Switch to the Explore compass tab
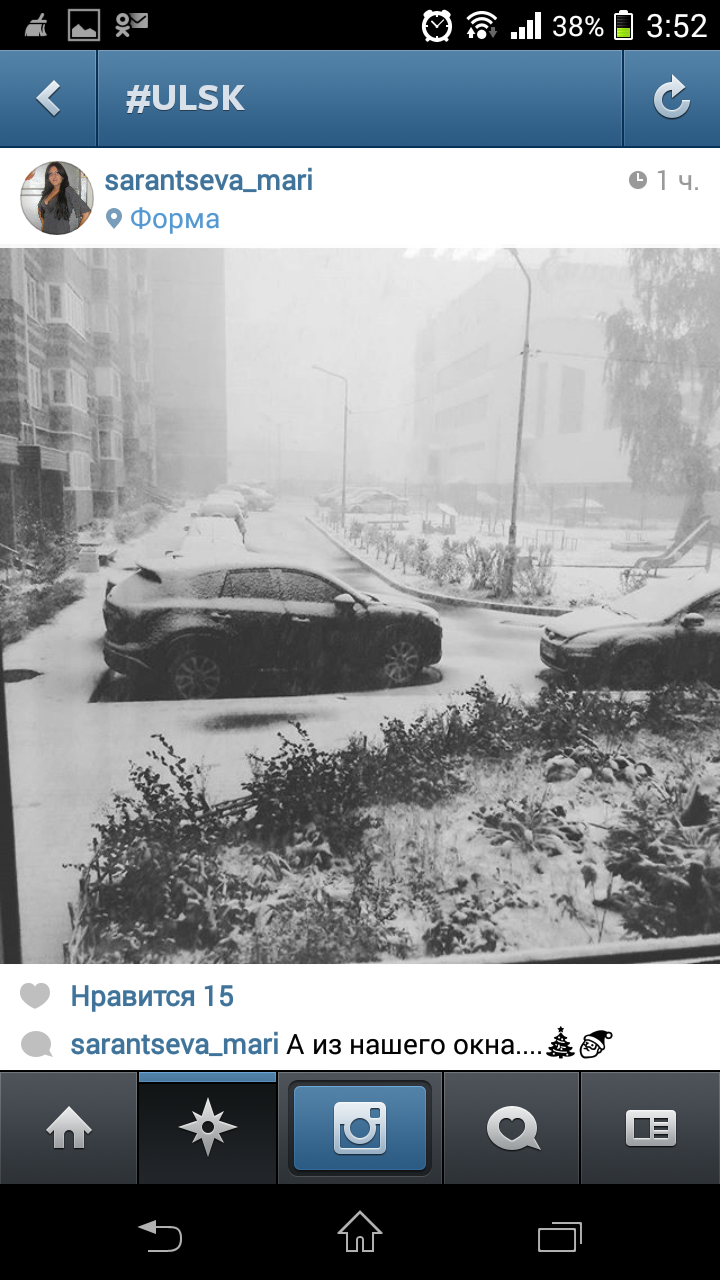This screenshot has height=1280, width=720. (x=207, y=1128)
